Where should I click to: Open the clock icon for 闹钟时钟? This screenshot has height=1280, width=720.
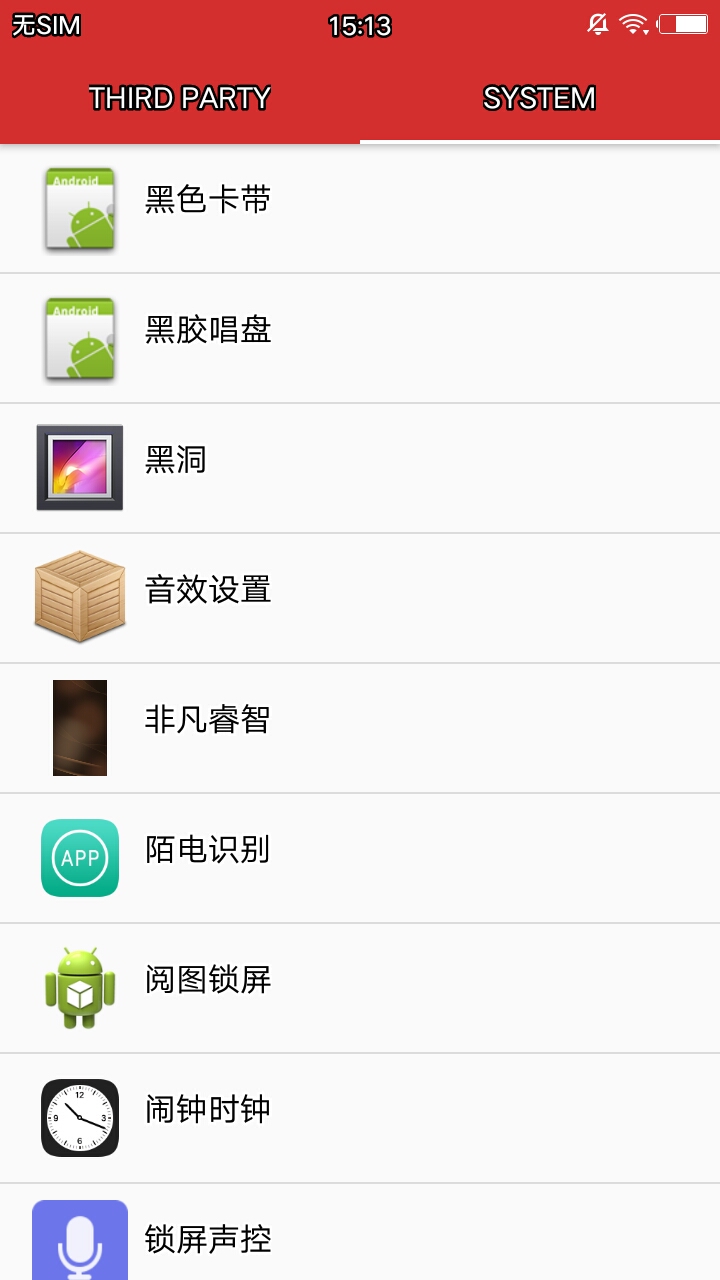[80, 1117]
